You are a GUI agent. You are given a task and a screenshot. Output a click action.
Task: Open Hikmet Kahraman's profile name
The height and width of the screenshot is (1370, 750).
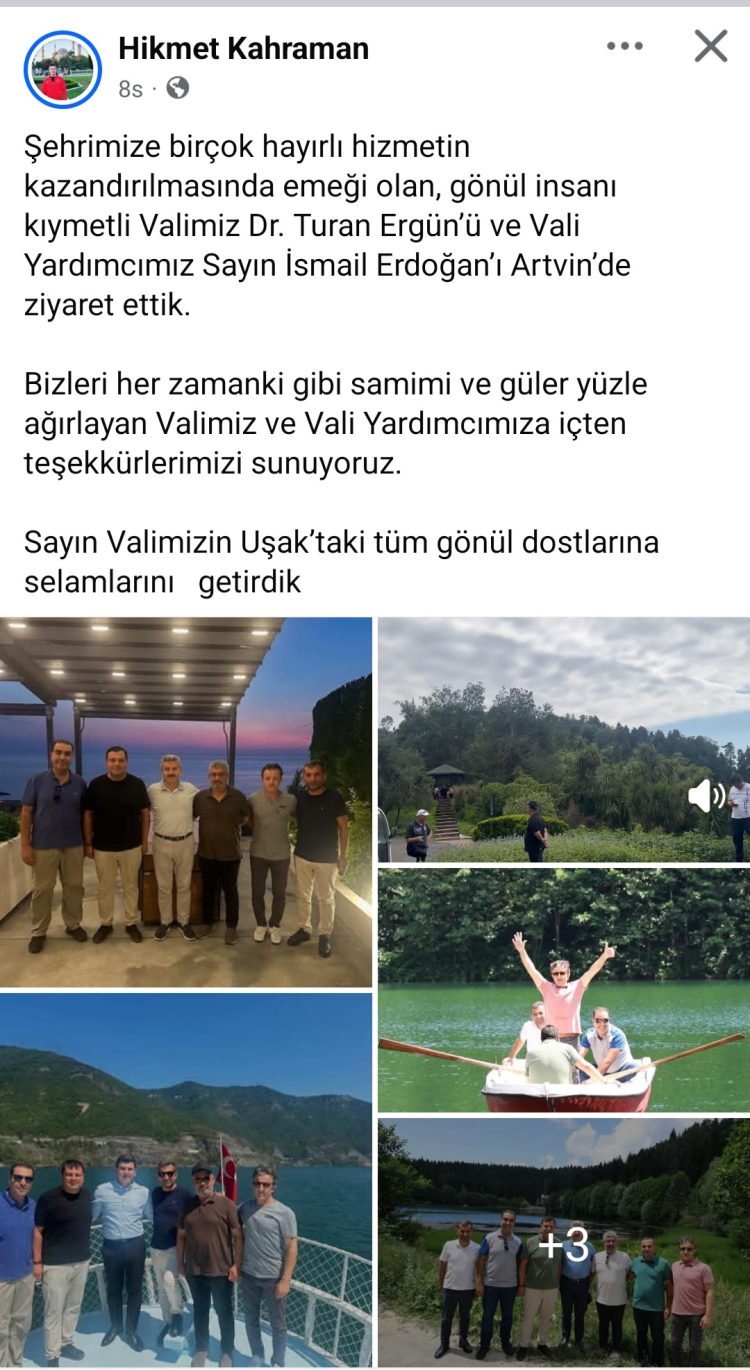coord(243,47)
